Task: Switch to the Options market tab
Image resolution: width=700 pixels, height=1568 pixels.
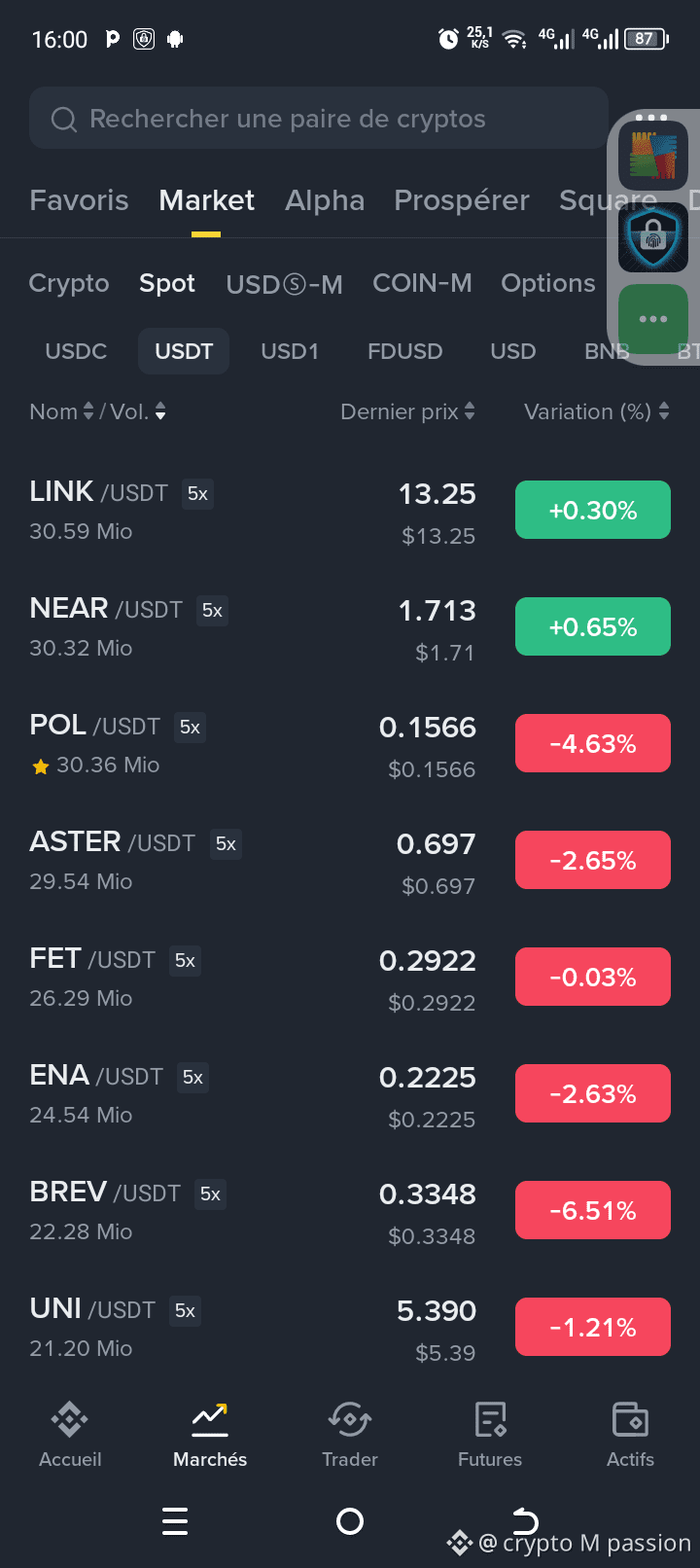Action: tap(547, 283)
